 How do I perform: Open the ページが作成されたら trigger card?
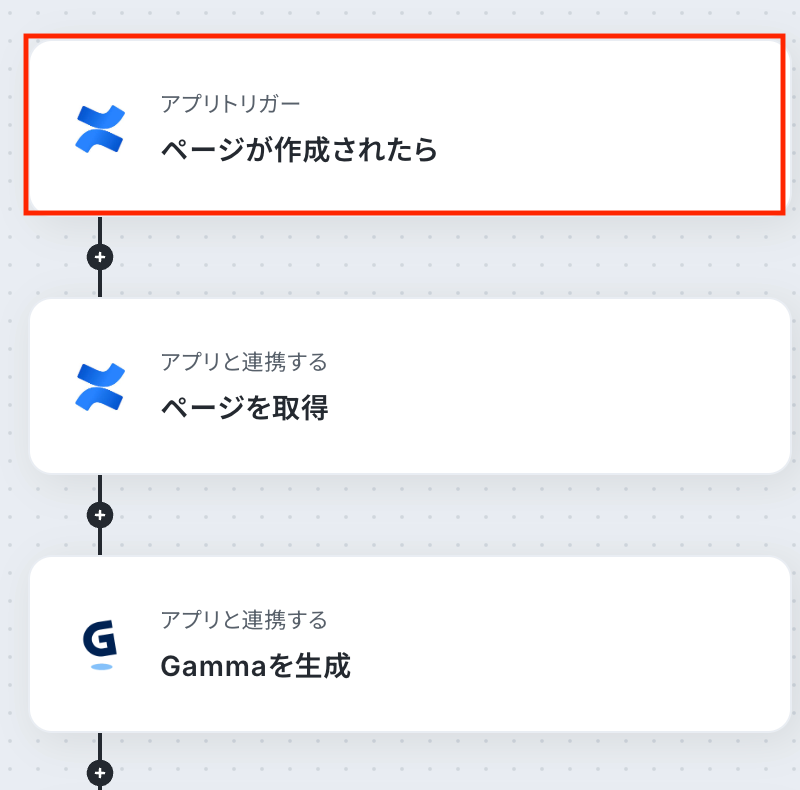(x=404, y=126)
